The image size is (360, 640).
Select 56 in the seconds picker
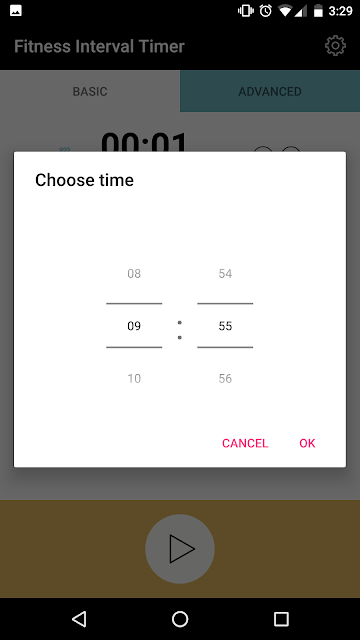click(225, 378)
